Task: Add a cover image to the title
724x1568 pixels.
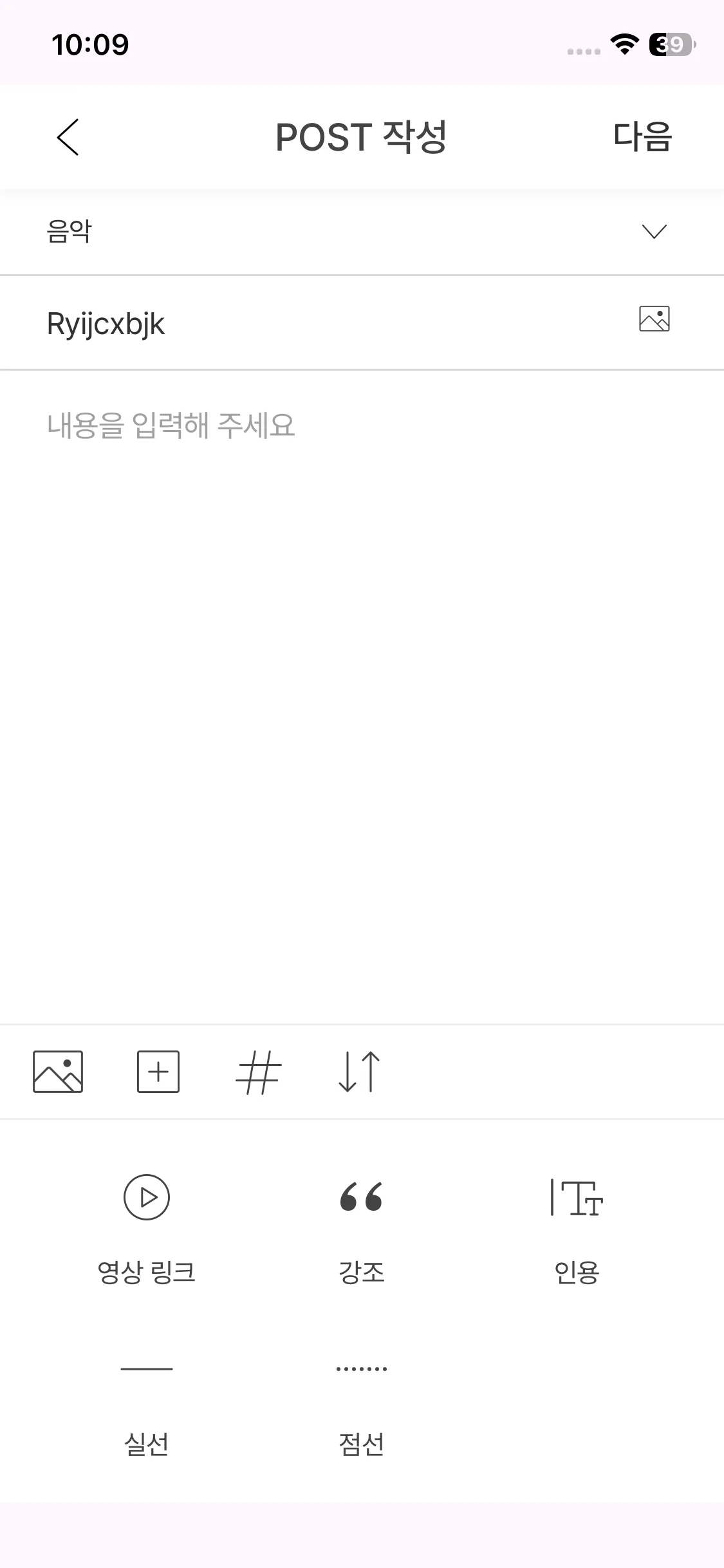Action: pos(654,319)
